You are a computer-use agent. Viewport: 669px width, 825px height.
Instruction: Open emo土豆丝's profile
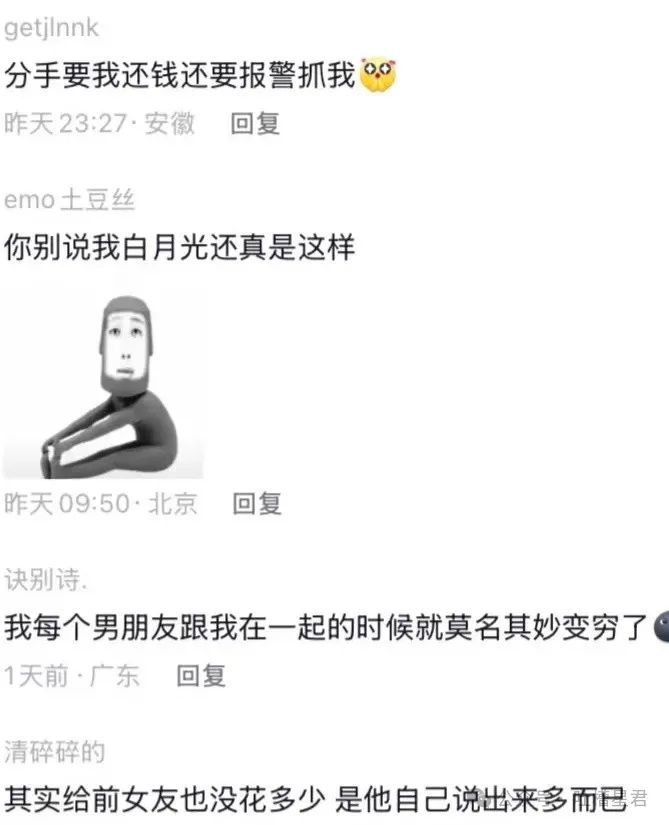pyautogui.click(x=69, y=199)
